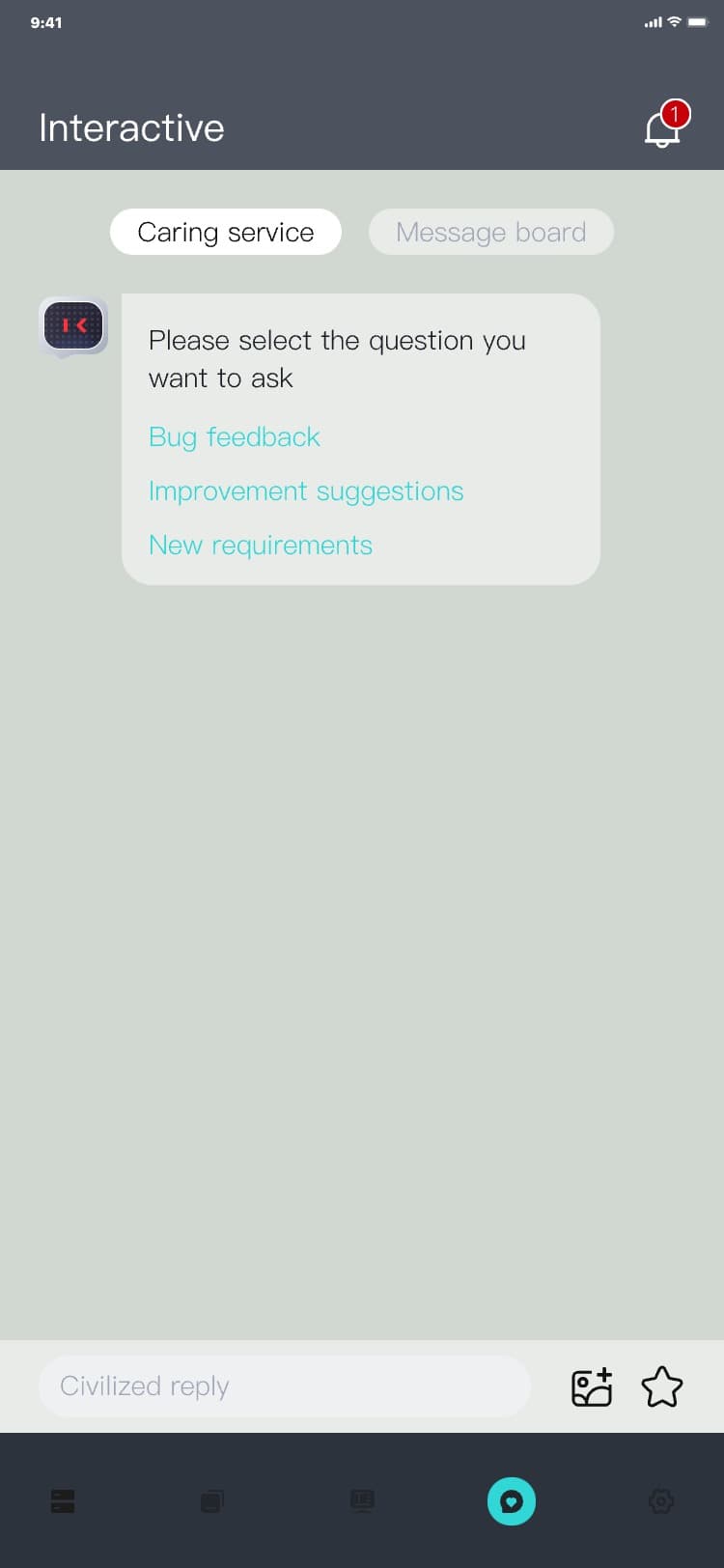Choose Improvement suggestions
This screenshot has height=1568, width=724.
pyautogui.click(x=306, y=491)
